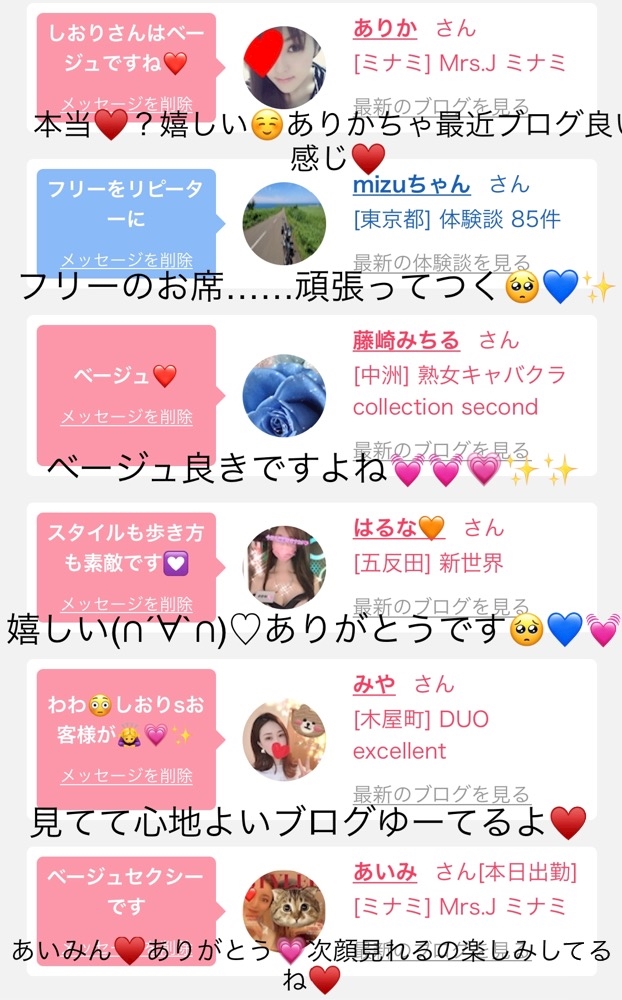Delete the しおりさんはベージュですね message
The height and width of the screenshot is (1000, 622).
[x=126, y=103]
